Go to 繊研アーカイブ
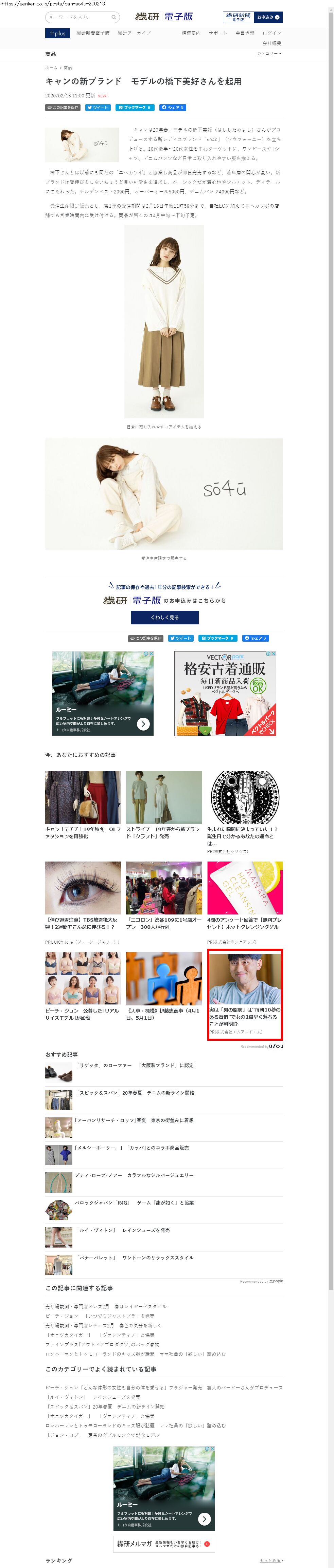Image resolution: width=334 pixels, height=1568 pixels. coord(134,33)
